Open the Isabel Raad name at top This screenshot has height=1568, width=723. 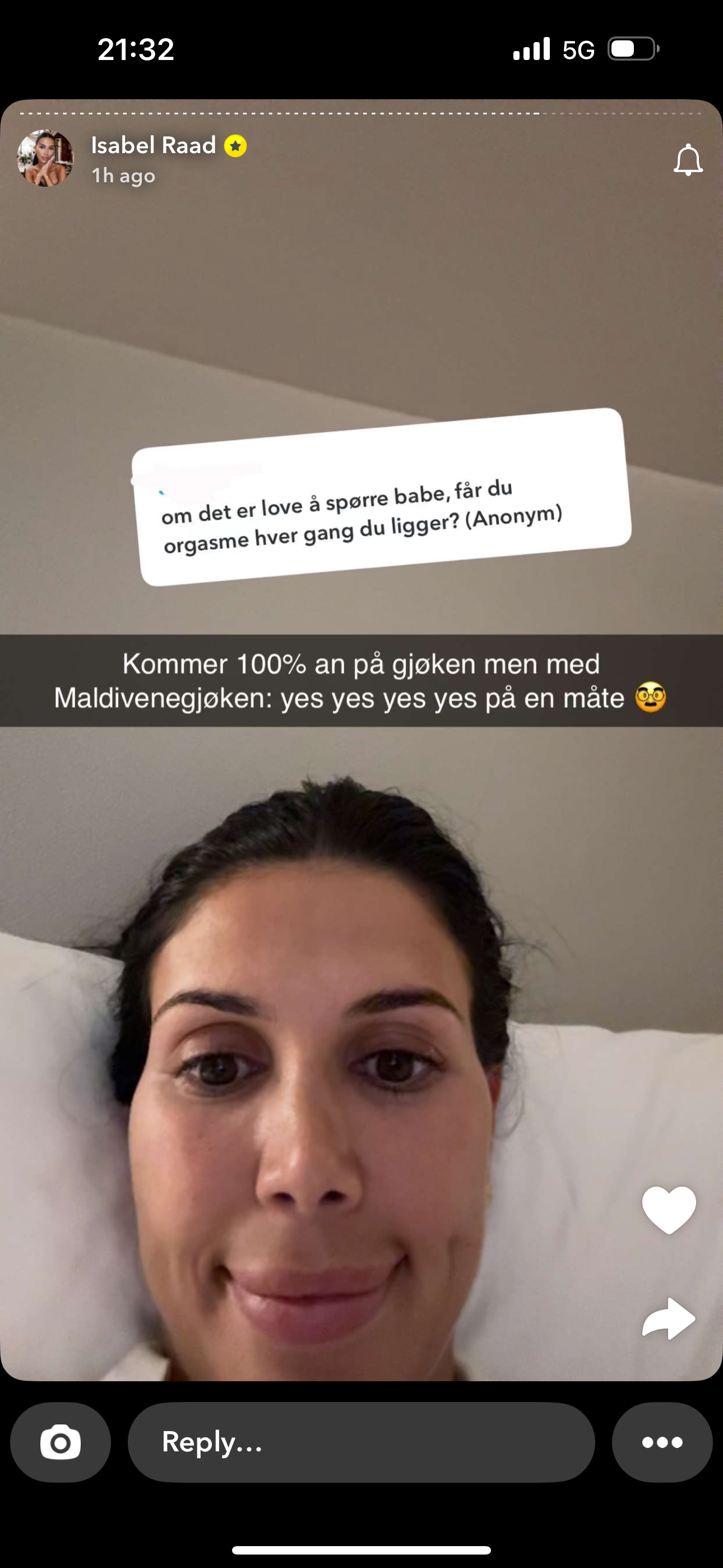point(154,145)
